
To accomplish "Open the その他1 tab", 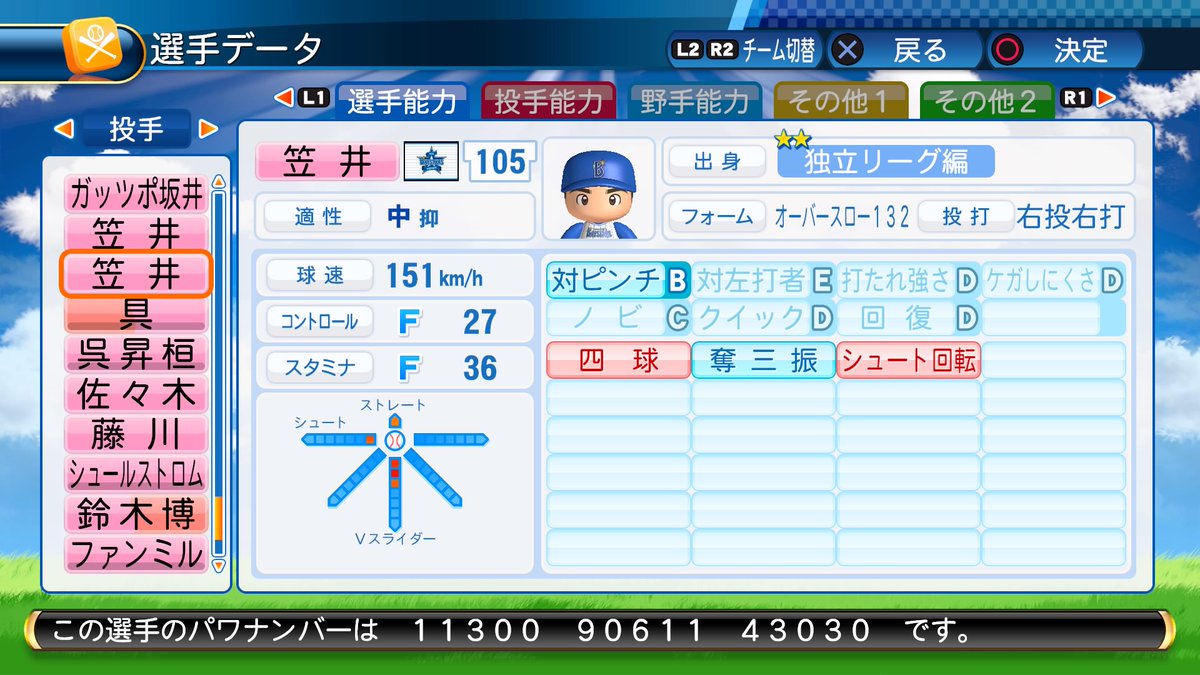I will [x=840, y=101].
